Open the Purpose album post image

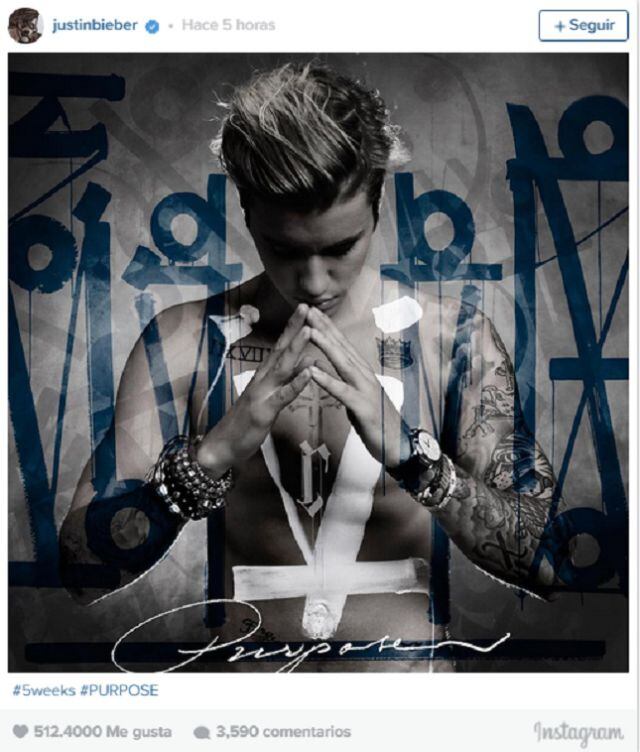pyautogui.click(x=319, y=362)
